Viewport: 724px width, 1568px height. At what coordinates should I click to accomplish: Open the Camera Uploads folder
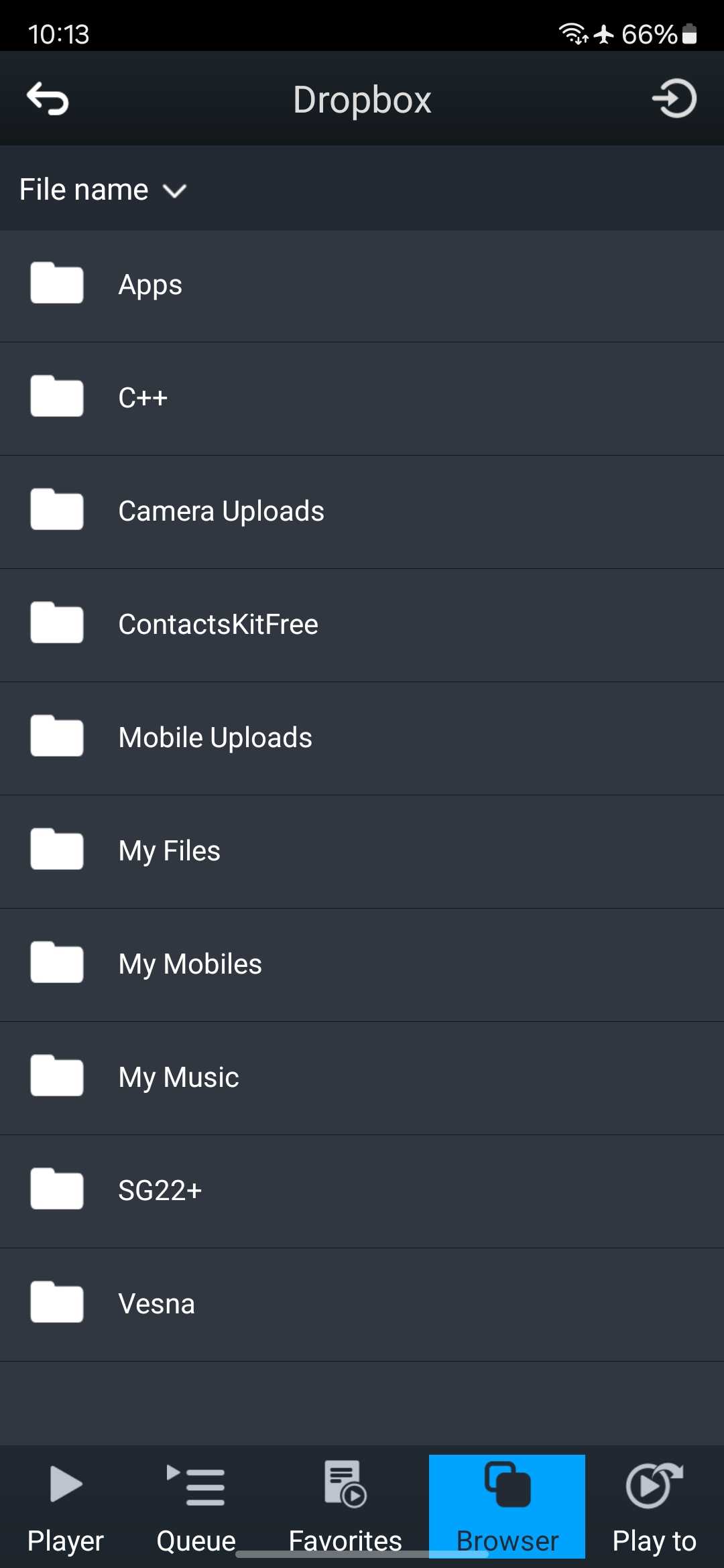coord(362,513)
